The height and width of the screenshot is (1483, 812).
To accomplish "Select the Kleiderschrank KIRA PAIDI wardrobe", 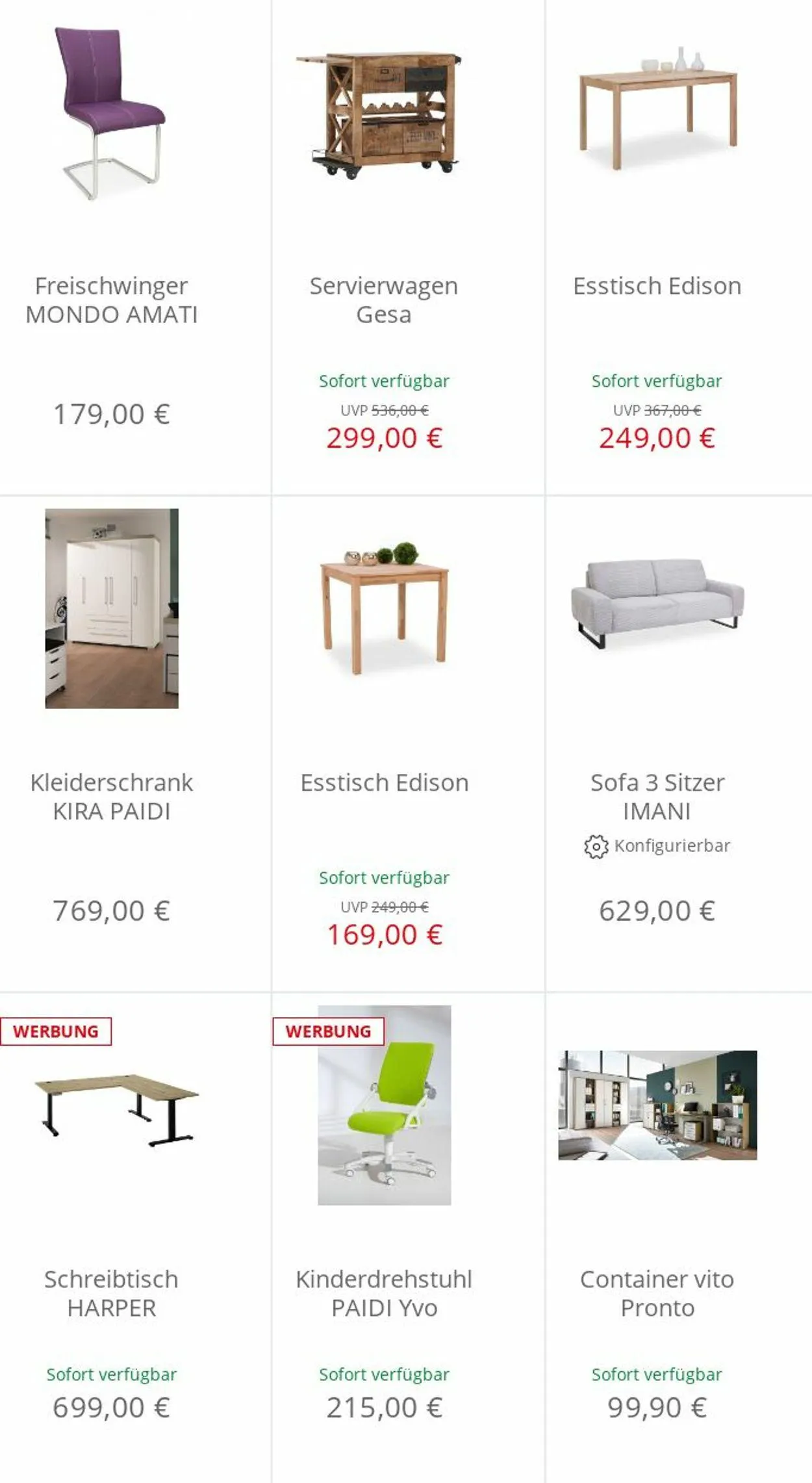I will pos(112,797).
